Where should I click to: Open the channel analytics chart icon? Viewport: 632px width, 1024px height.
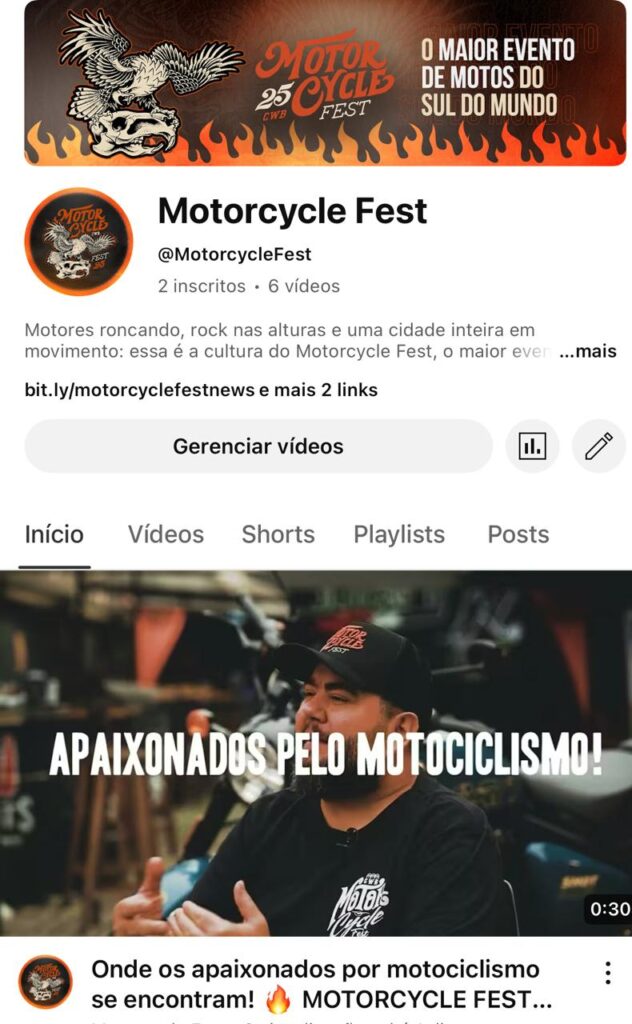click(x=532, y=446)
